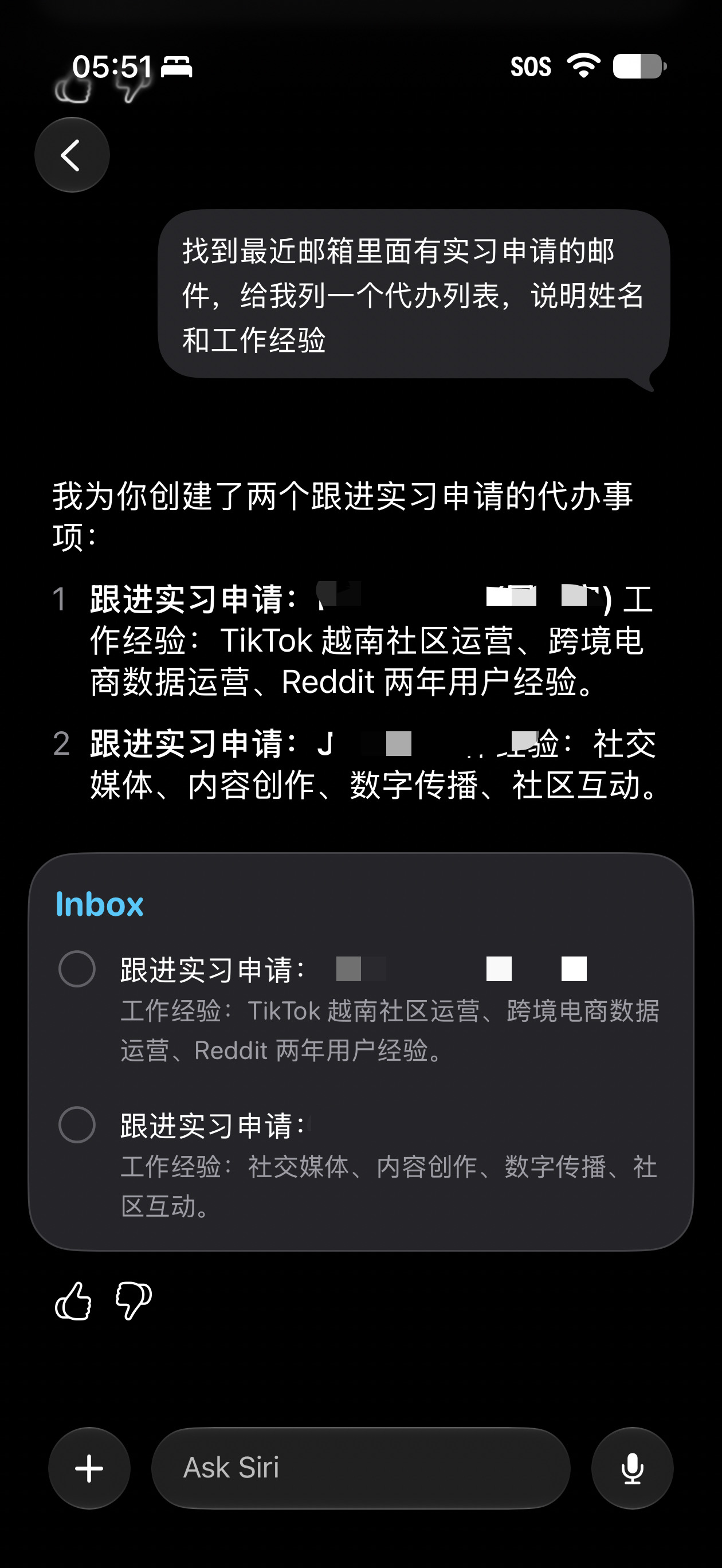
Task: Check off the 社交媒体、内容创作 reminder
Action: [x=77, y=1124]
